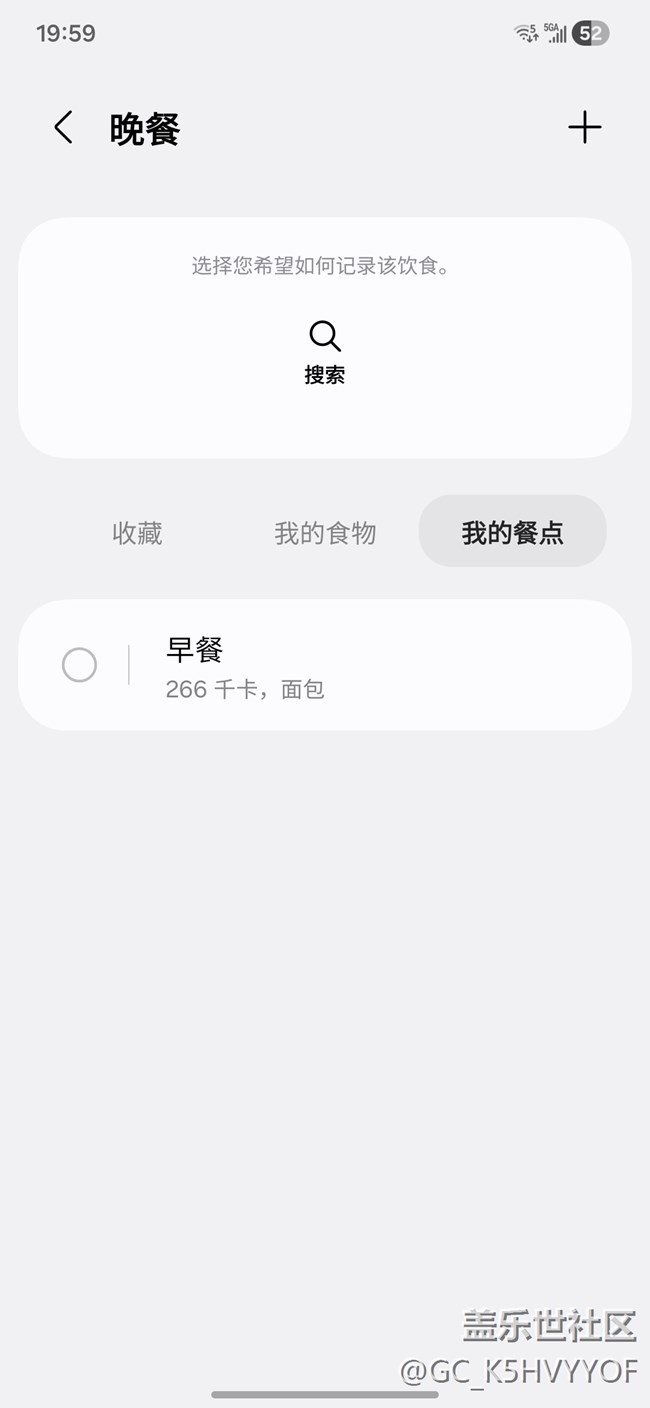Tick the selection circle for 早餐
The image size is (650, 1408).
(79, 665)
